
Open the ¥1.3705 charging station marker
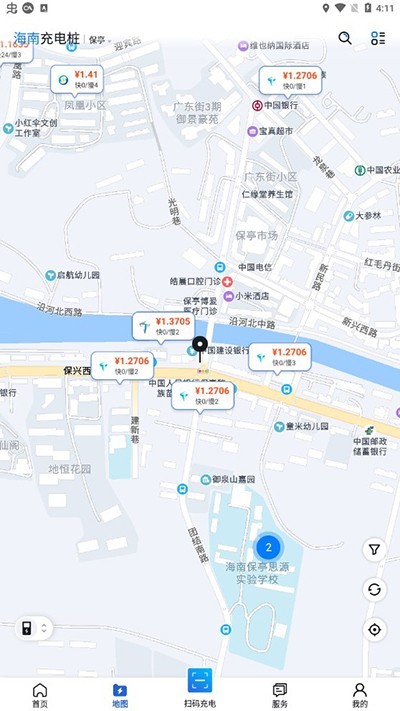163,327
